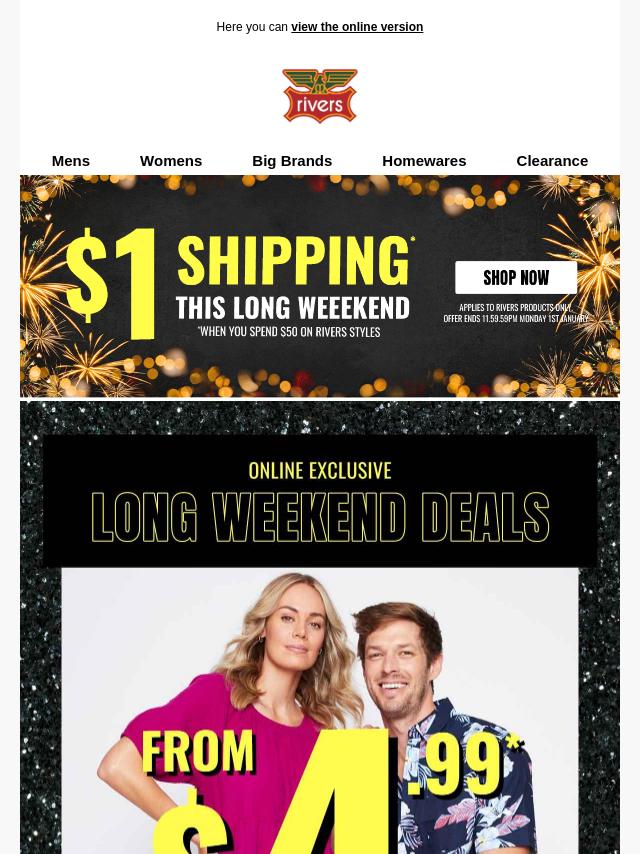Go to the Mens category
The image size is (640, 854).
coord(70,160)
